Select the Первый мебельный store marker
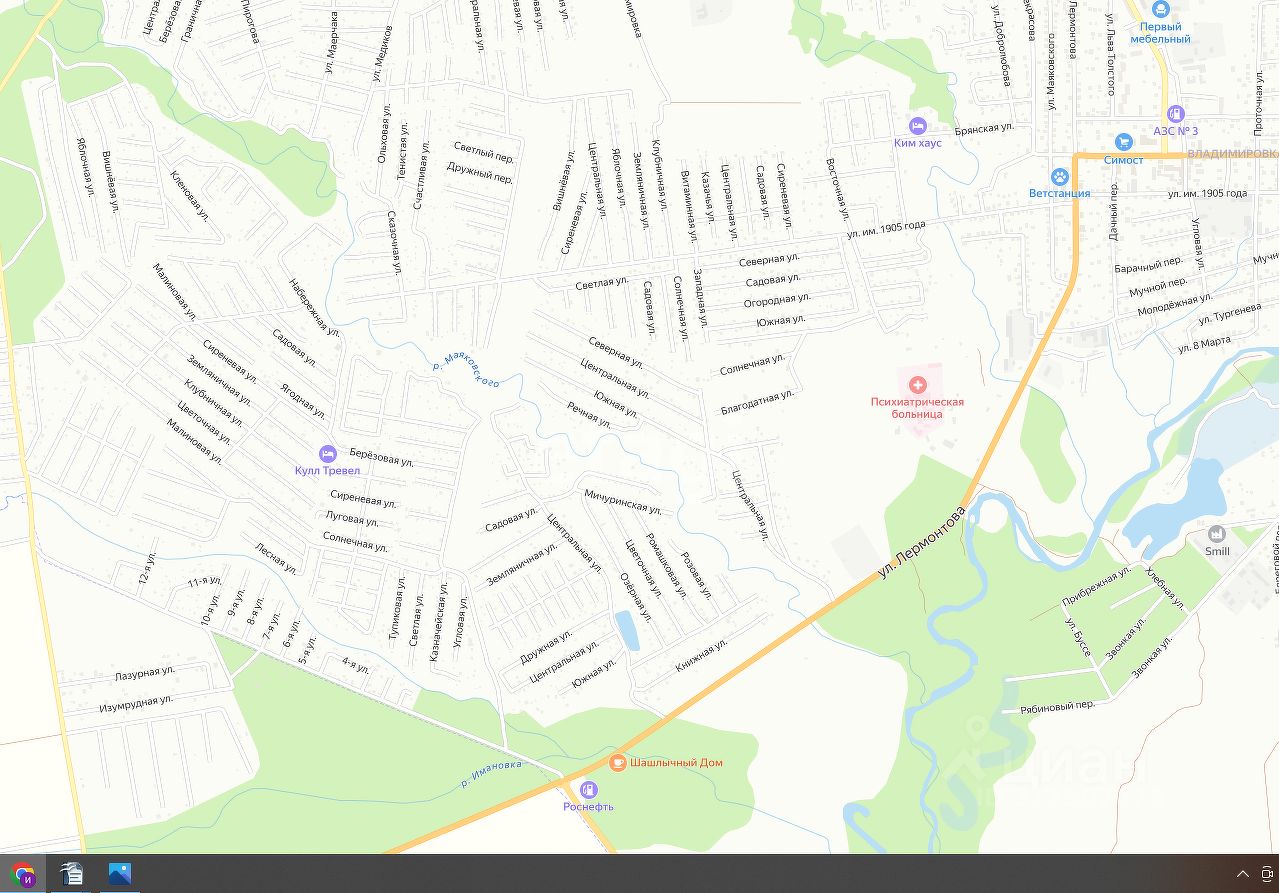Screen dimensions: 1279x893 (x=1160, y=9)
